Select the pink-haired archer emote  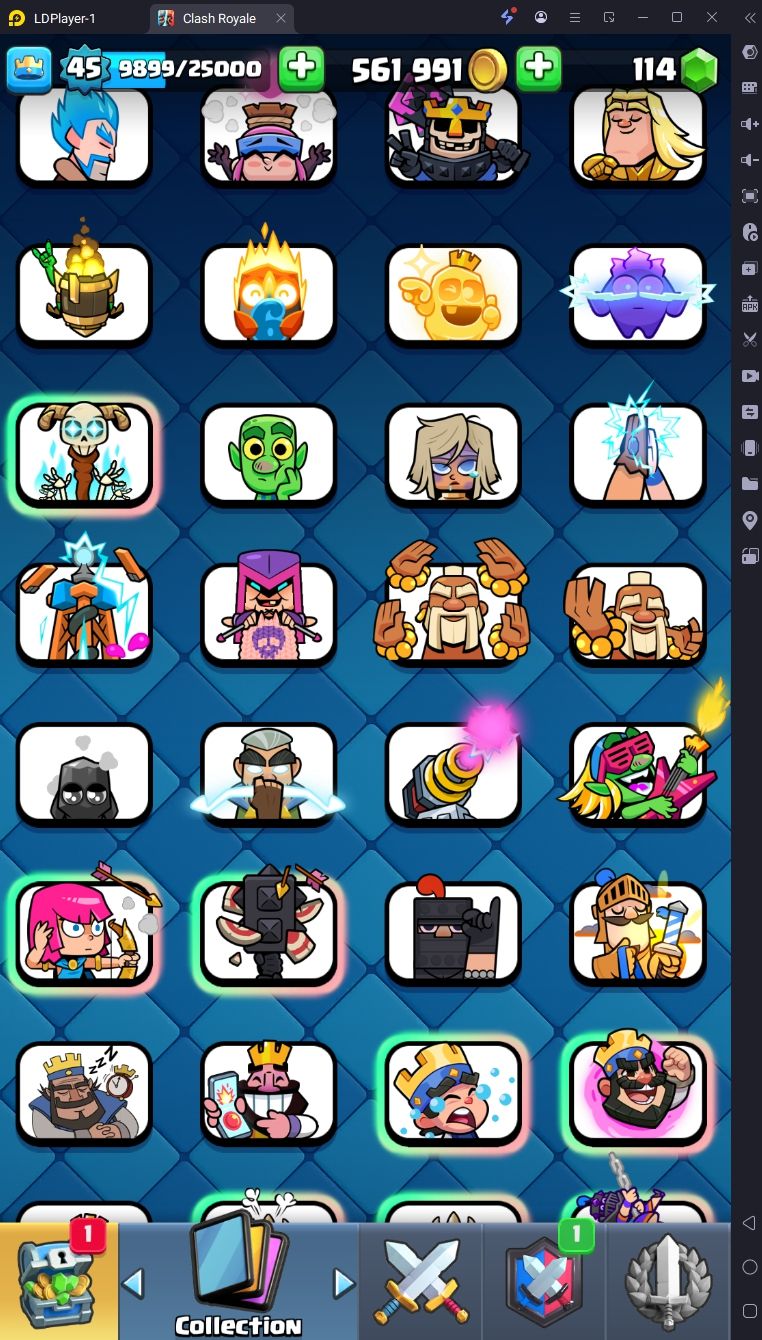pos(84,933)
